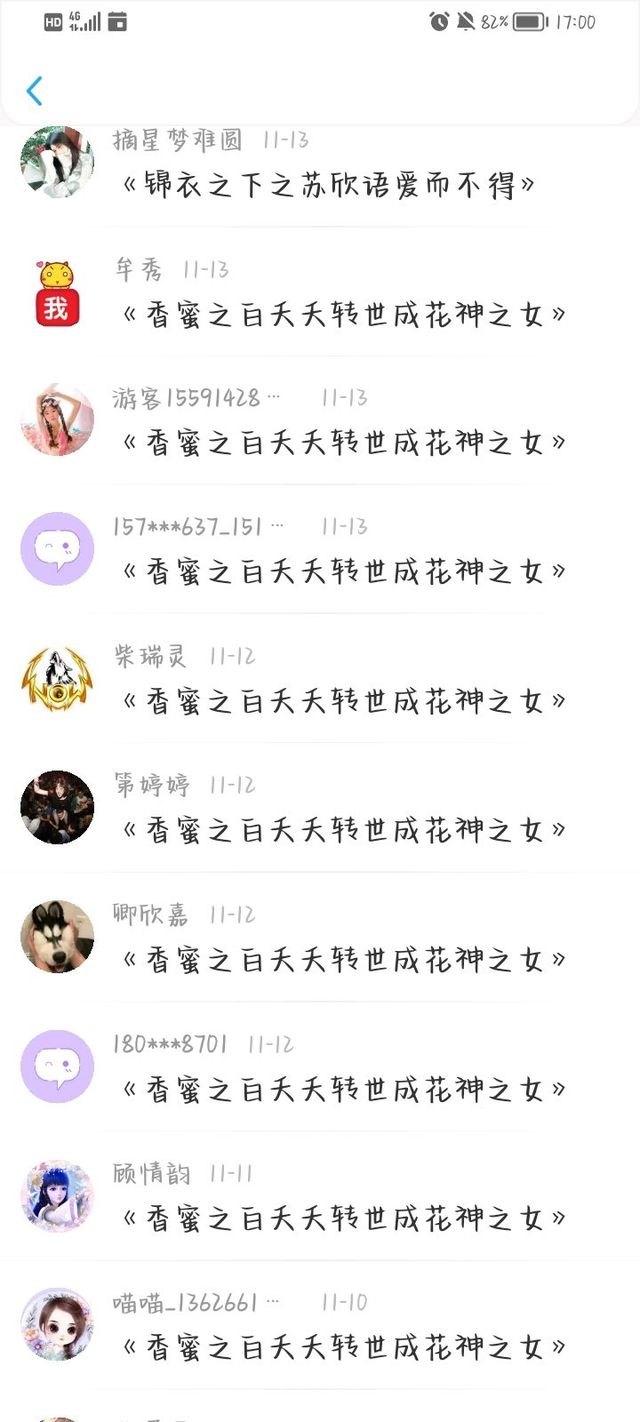Open the entry from 柴瑞灵
This screenshot has width=640, height=1422.
click(x=320, y=679)
